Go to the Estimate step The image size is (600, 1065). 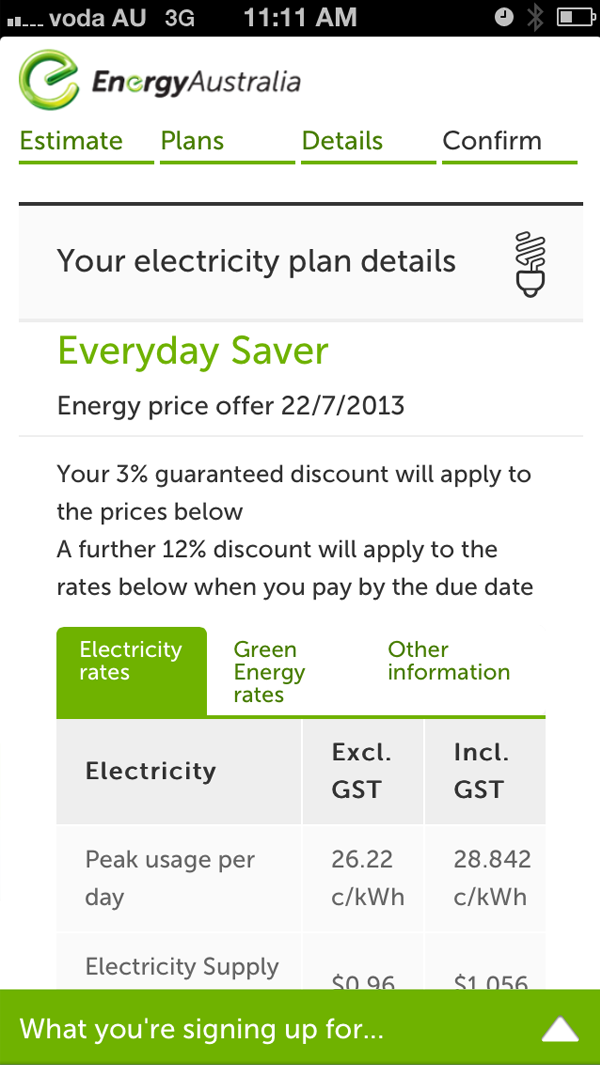86,143
